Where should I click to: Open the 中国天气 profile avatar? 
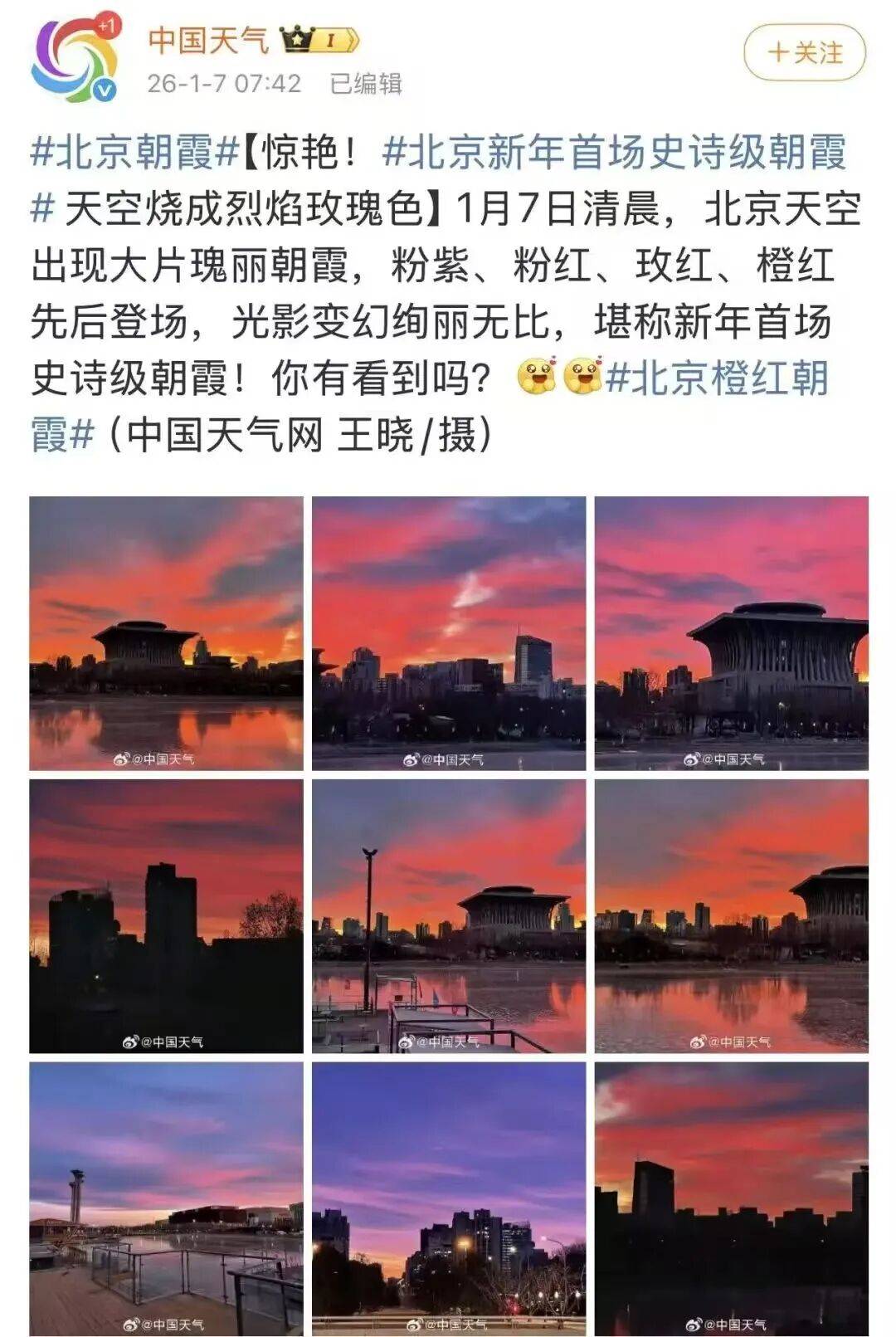click(x=75, y=60)
